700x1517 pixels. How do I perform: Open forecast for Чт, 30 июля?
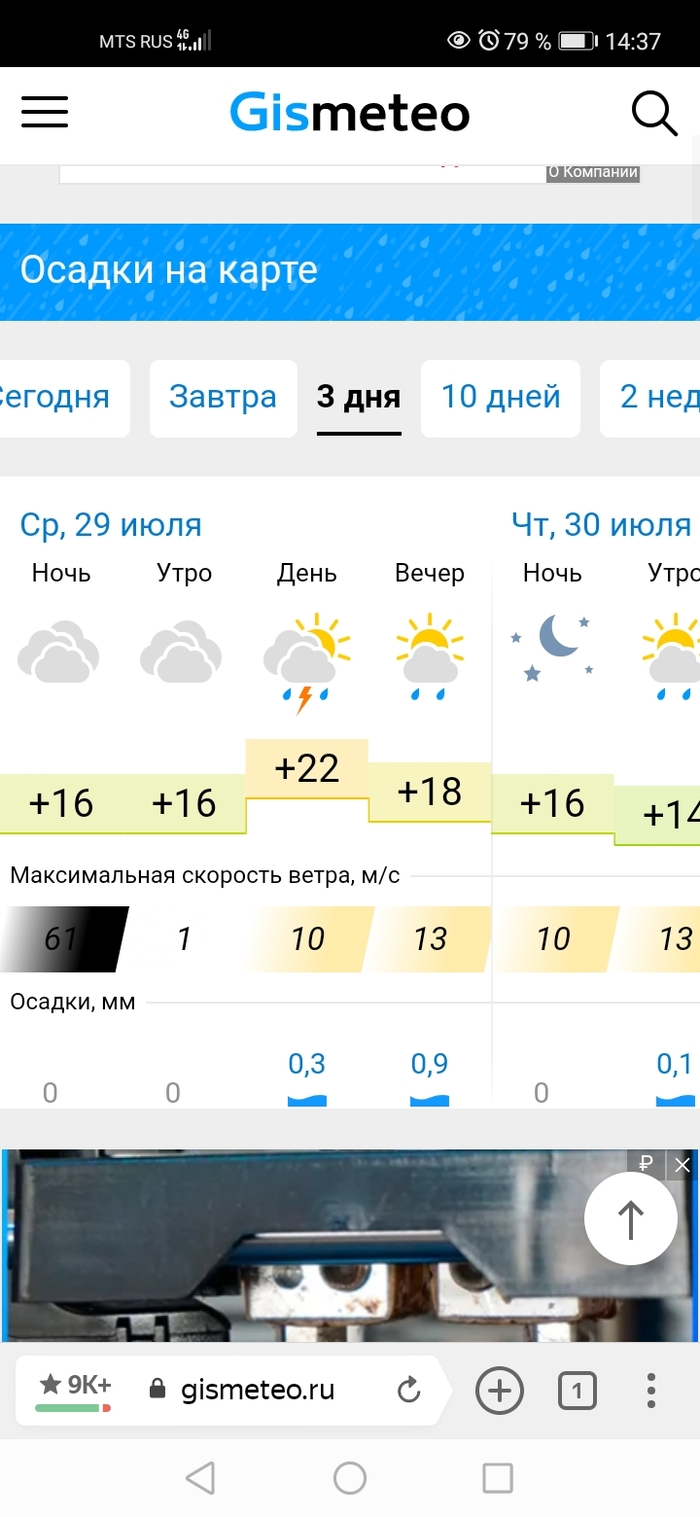[601, 524]
